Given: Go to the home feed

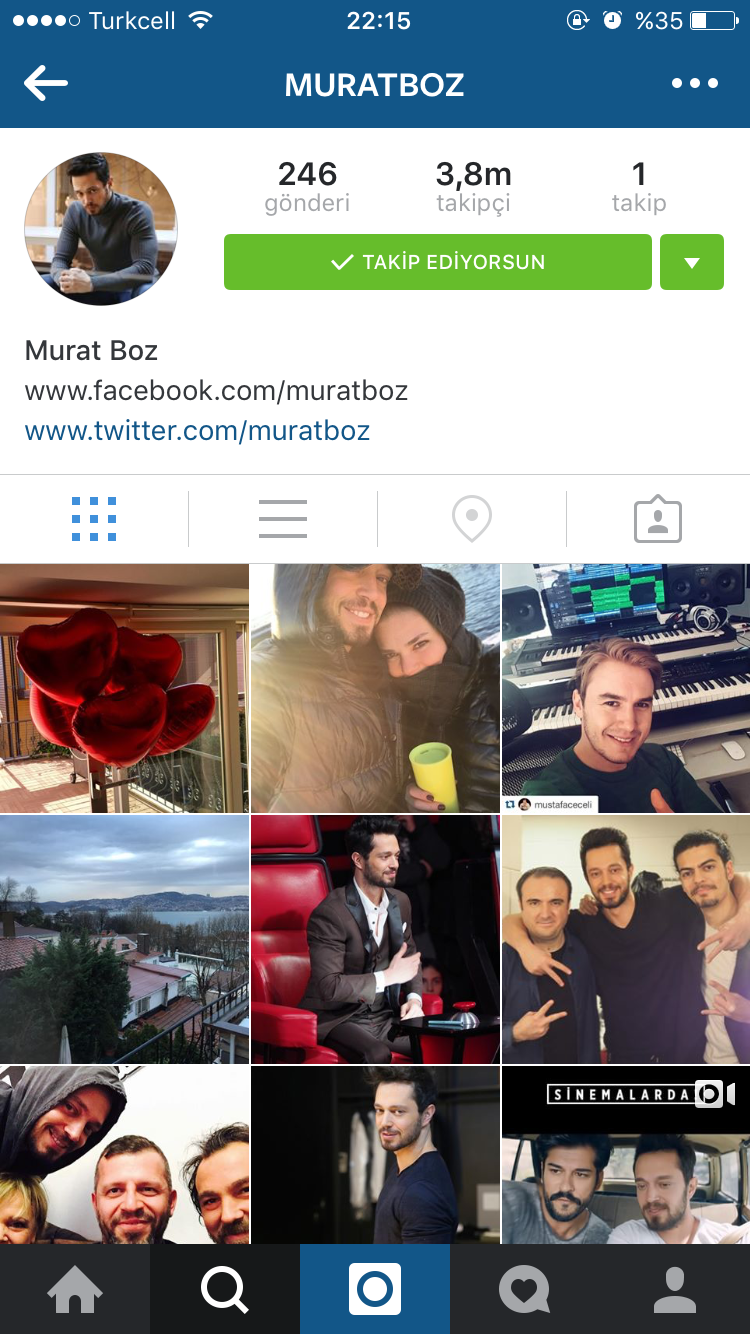Looking at the screenshot, I should (x=75, y=1289).
